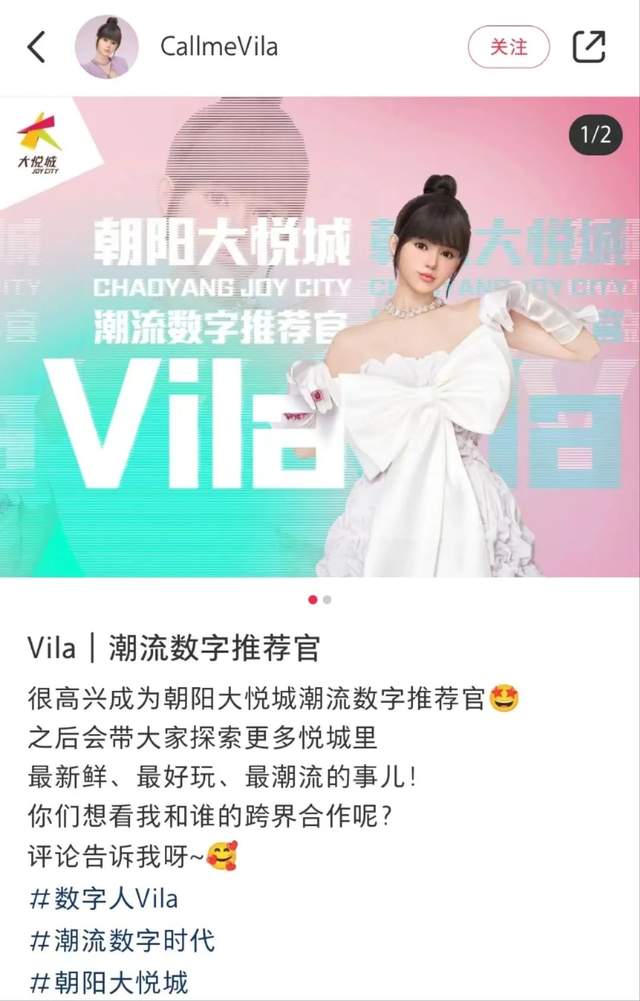
Task: Tap the CallmeVila username
Action: [219, 47]
